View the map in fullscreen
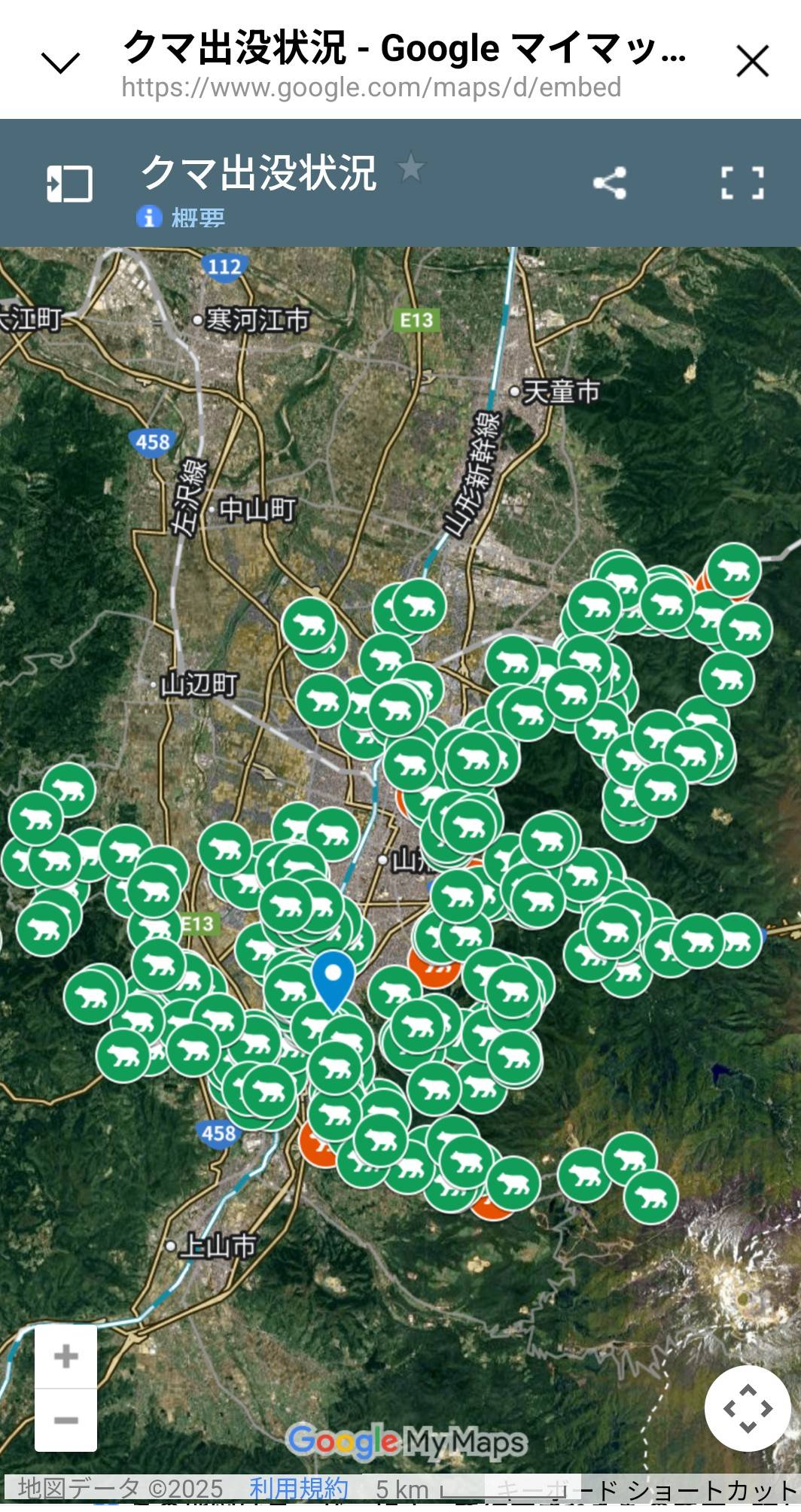801x1512 pixels. coord(742,183)
